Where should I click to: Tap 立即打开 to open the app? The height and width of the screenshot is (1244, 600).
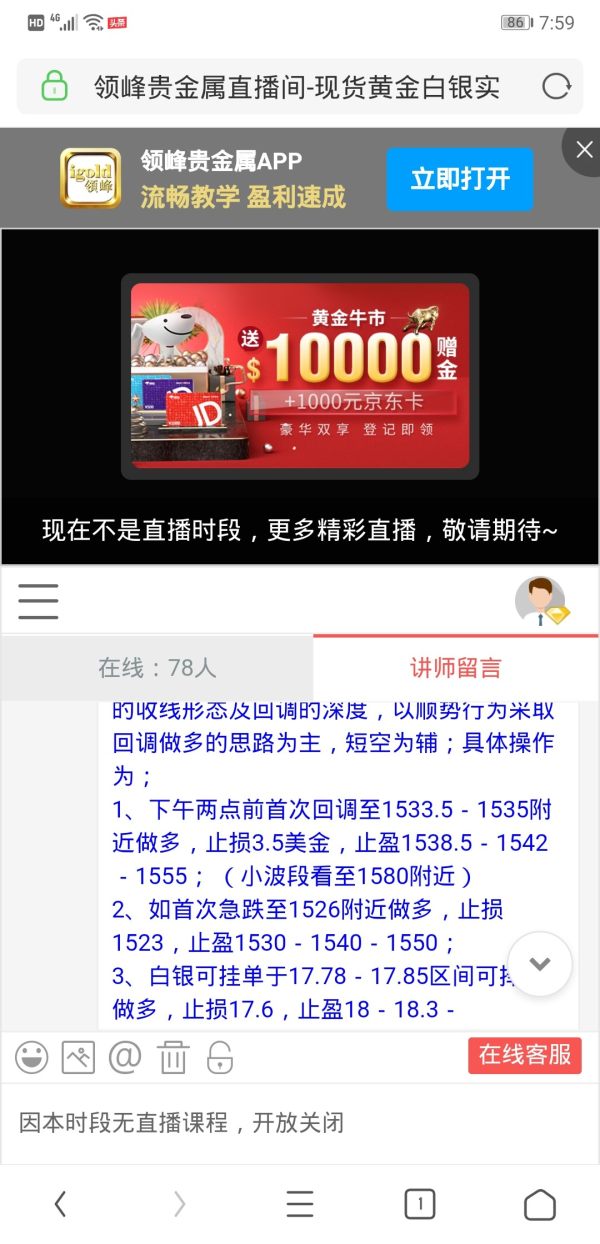click(460, 179)
